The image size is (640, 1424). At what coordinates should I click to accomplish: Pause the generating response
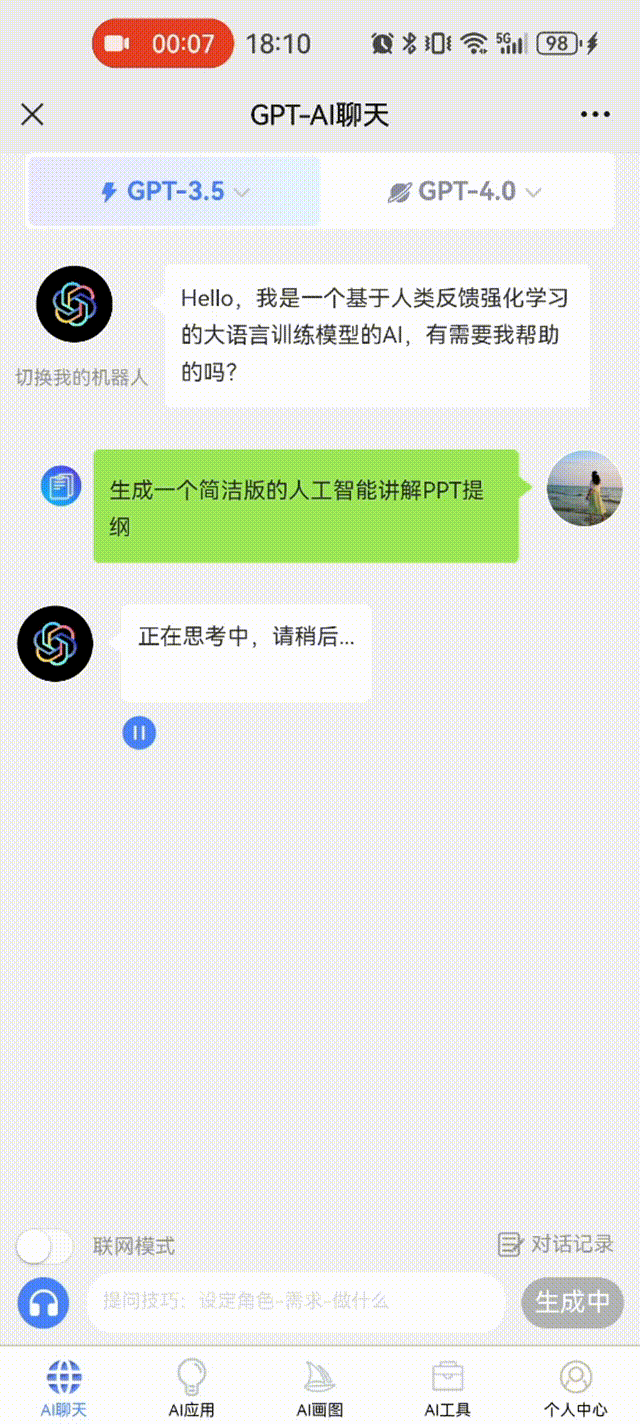click(139, 733)
